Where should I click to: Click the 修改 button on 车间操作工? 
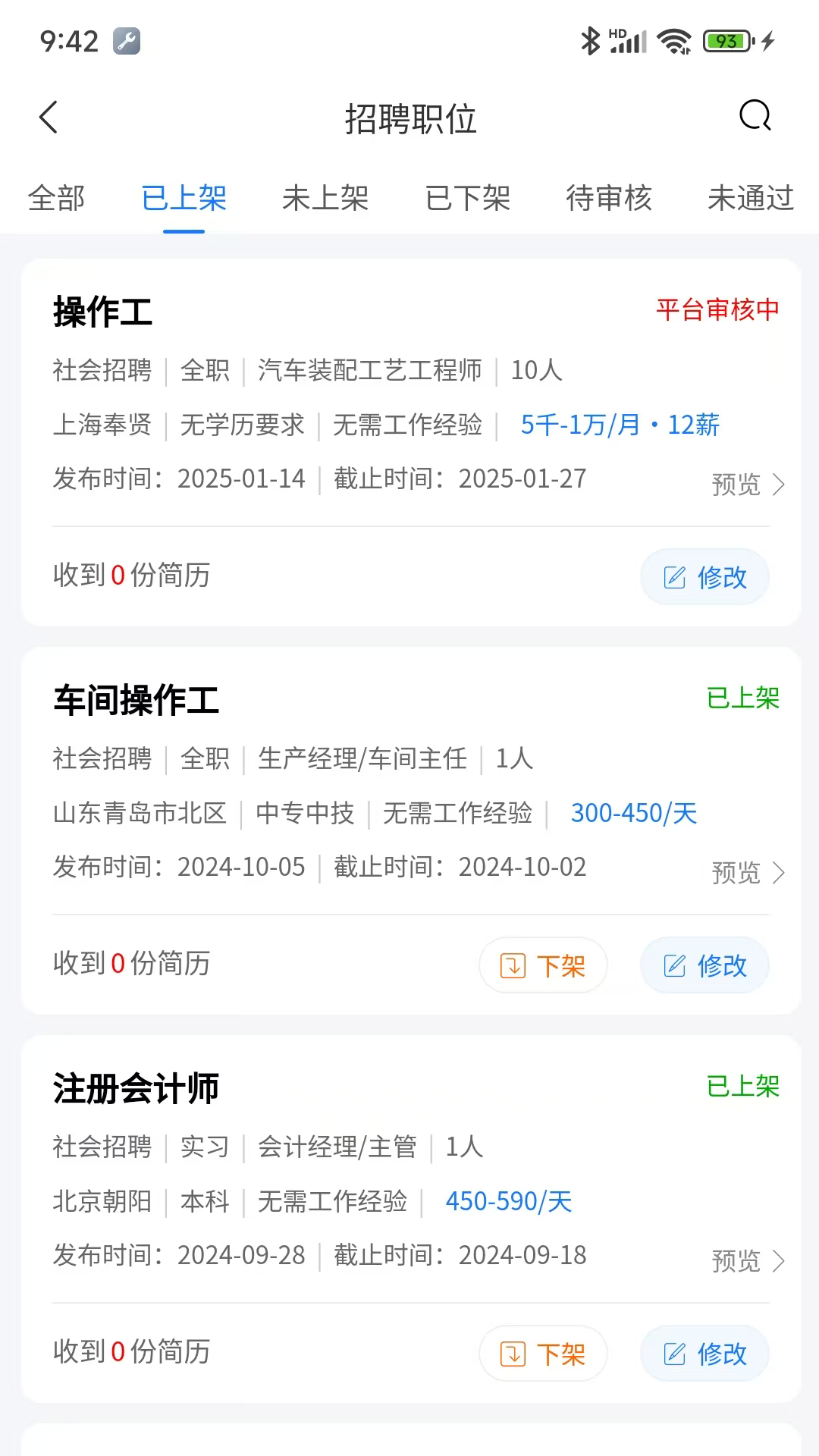pos(704,965)
